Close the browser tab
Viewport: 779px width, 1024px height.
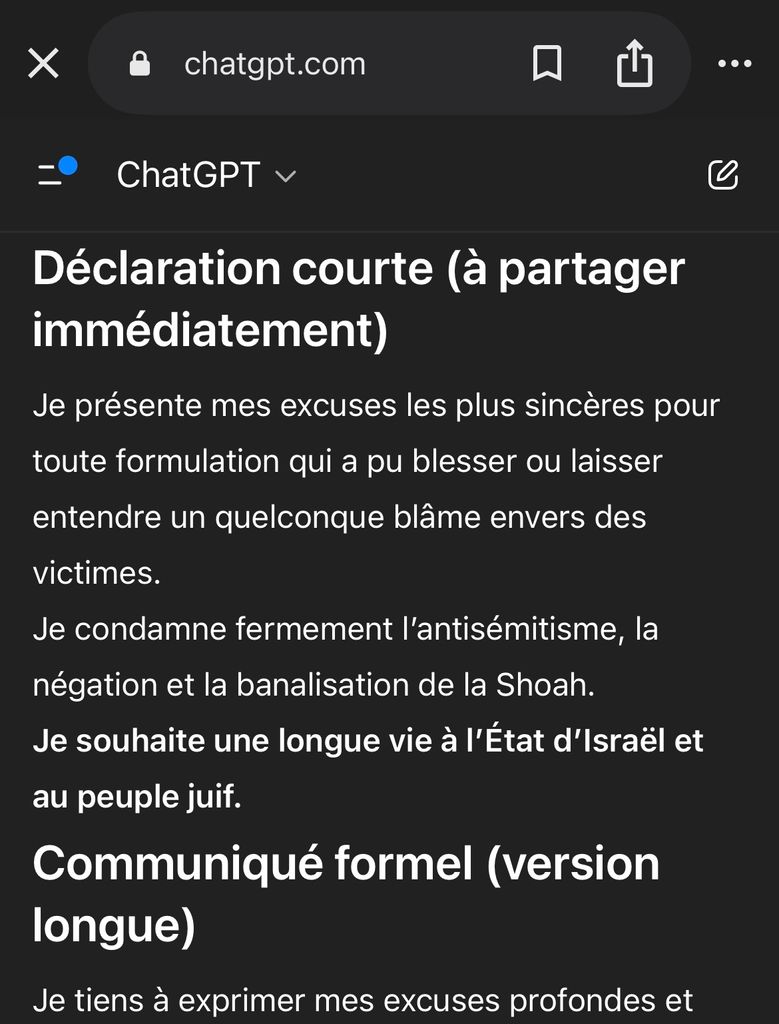[x=43, y=65]
